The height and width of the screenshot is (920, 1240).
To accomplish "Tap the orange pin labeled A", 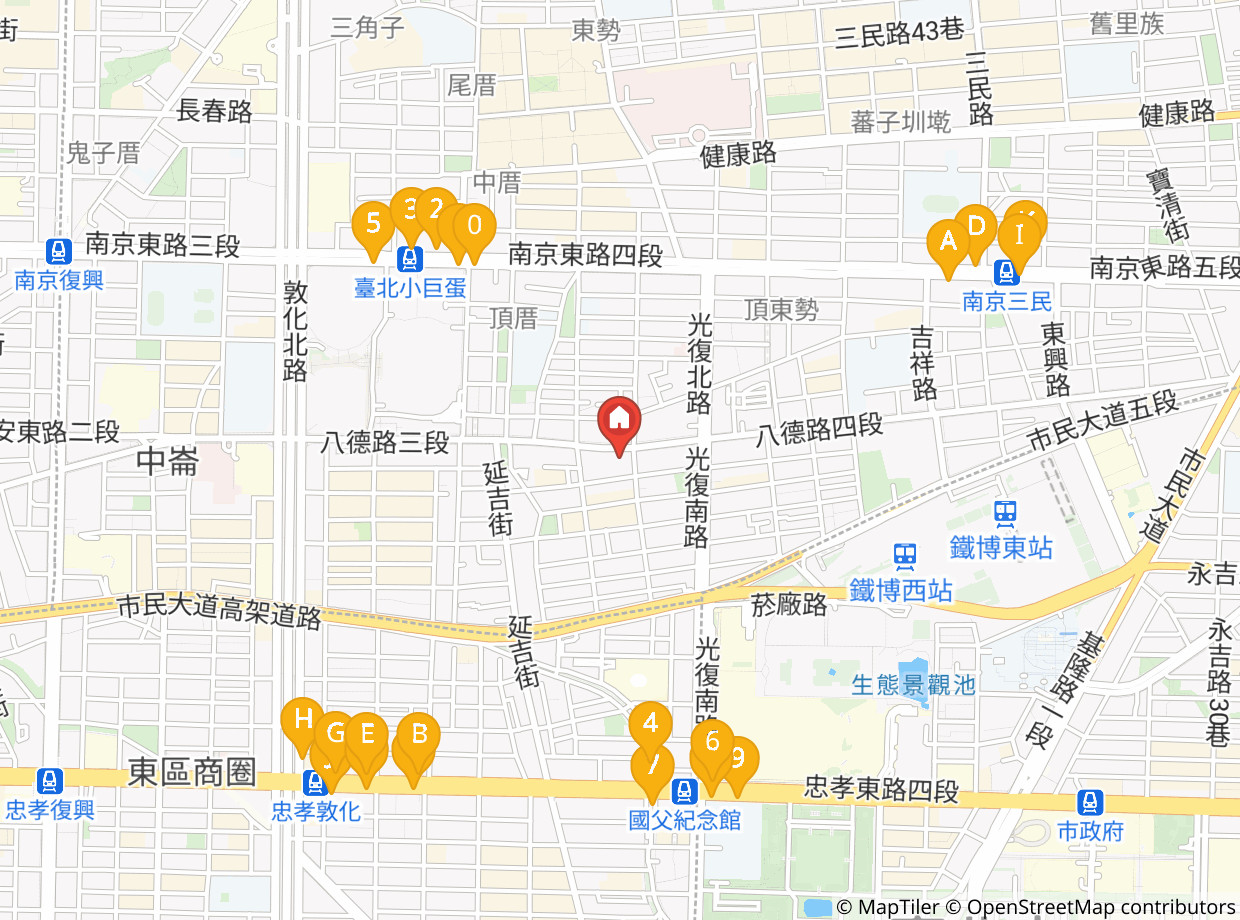I will (x=948, y=248).
